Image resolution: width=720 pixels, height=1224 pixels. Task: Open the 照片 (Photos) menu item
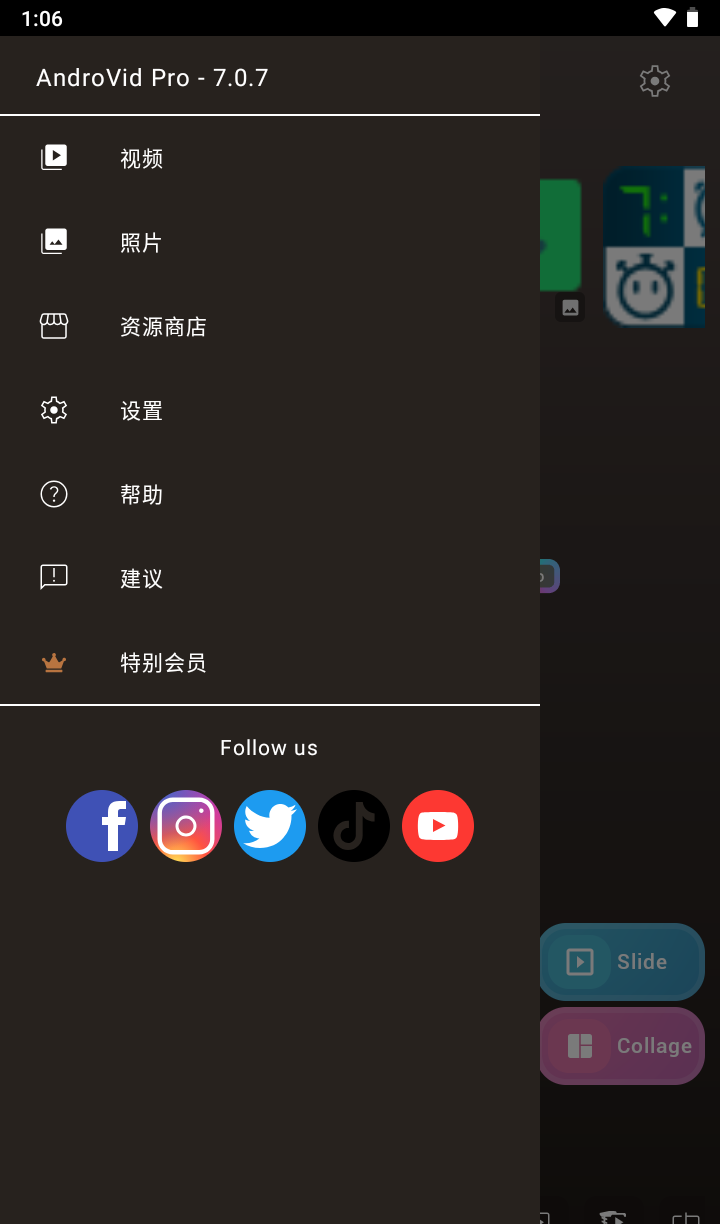[x=141, y=242]
